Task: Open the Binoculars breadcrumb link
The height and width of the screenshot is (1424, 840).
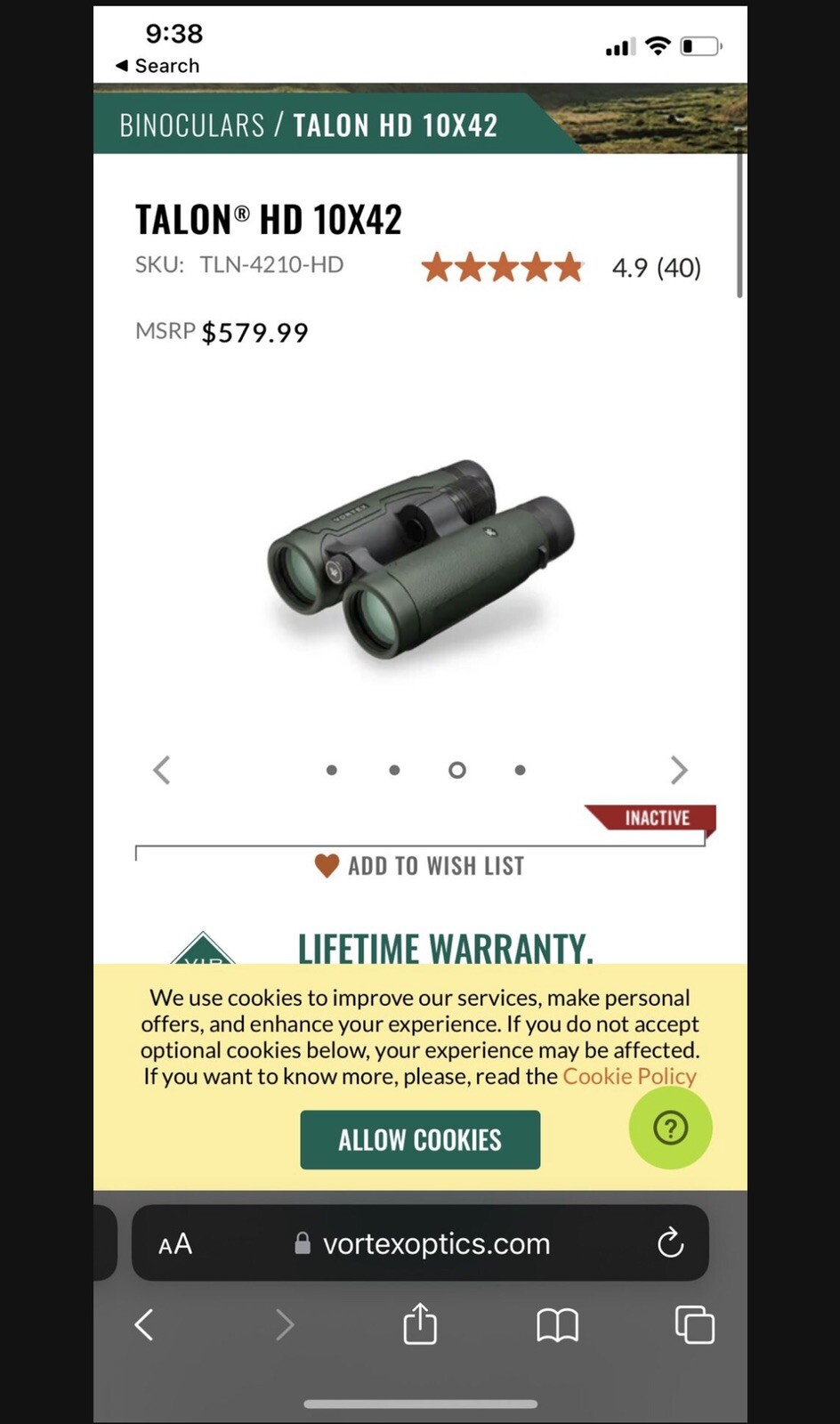Action: pyautogui.click(x=192, y=125)
